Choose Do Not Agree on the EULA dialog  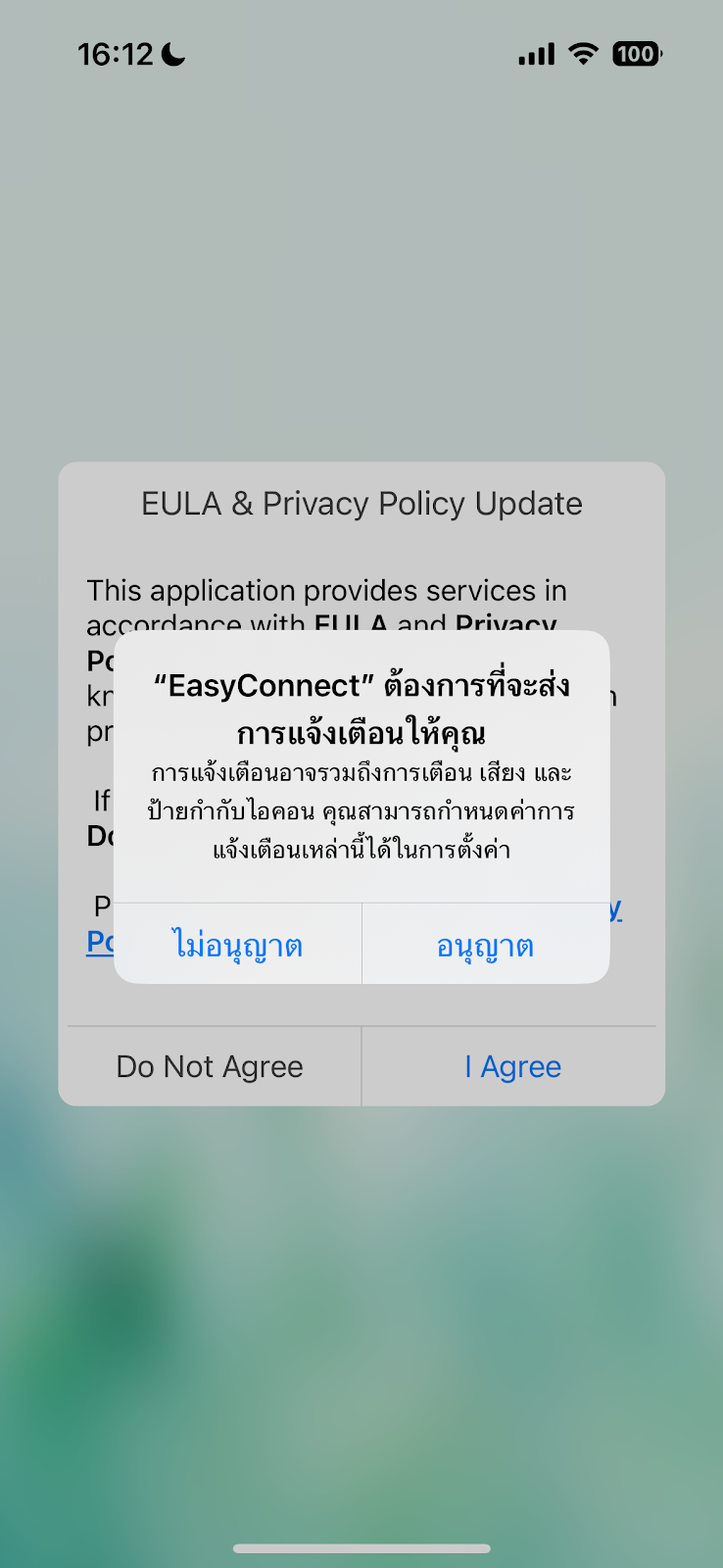tap(210, 1066)
